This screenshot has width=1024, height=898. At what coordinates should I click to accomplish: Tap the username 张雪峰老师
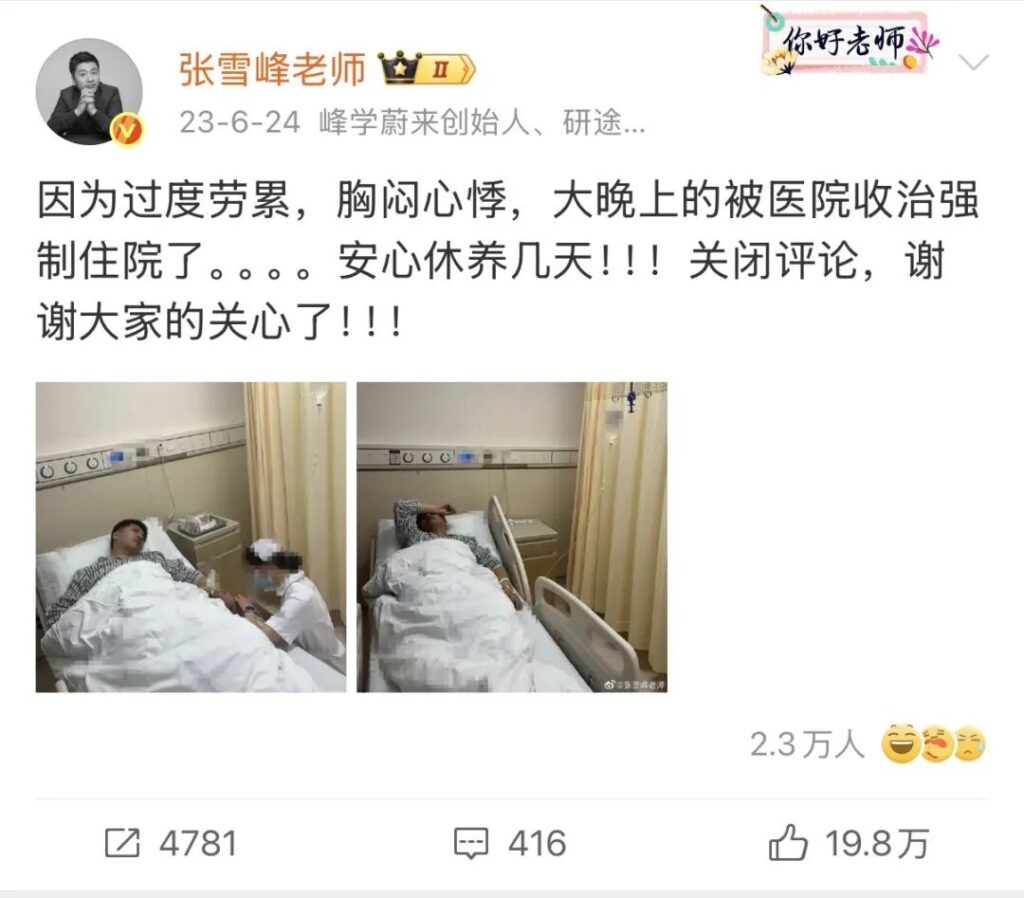tap(272, 70)
